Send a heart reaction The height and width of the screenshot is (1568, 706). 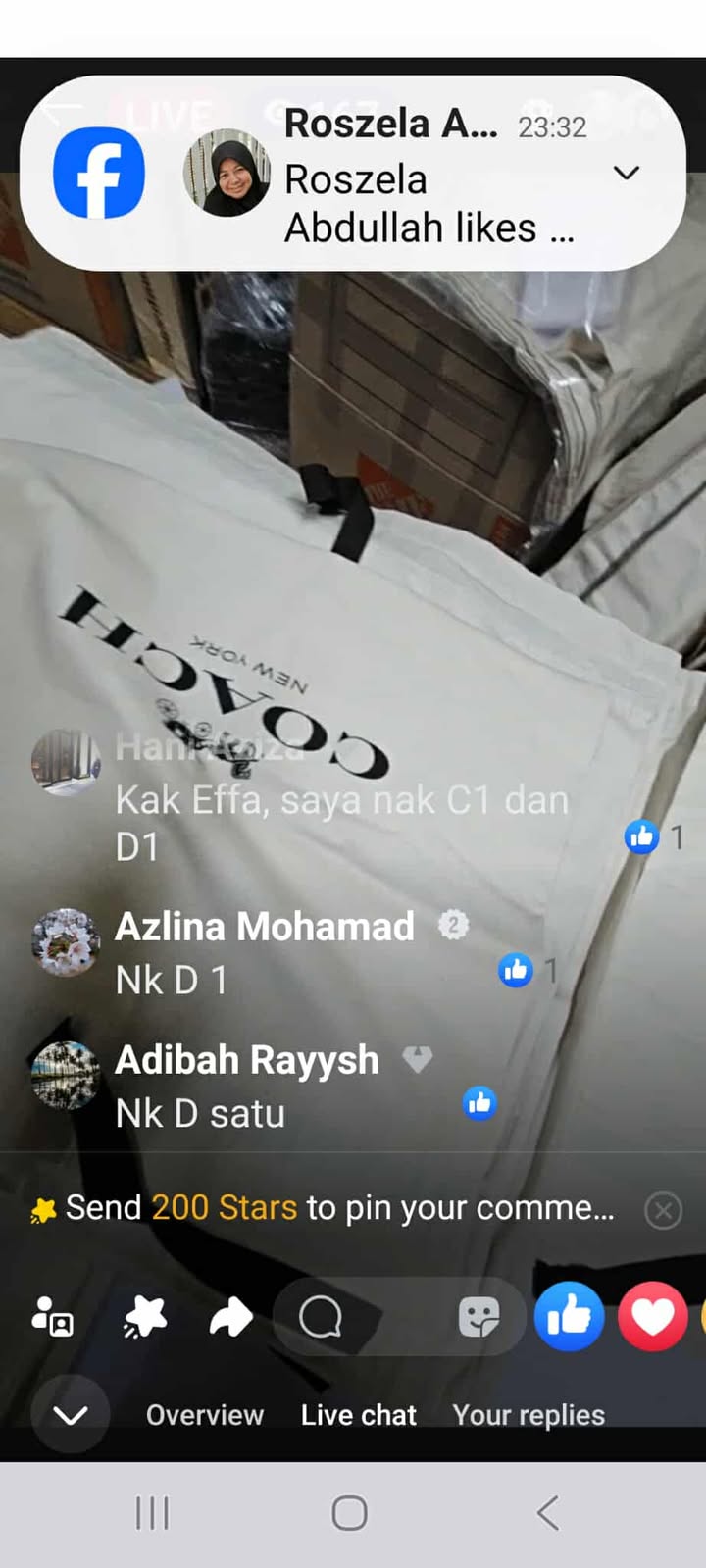coord(652,1317)
